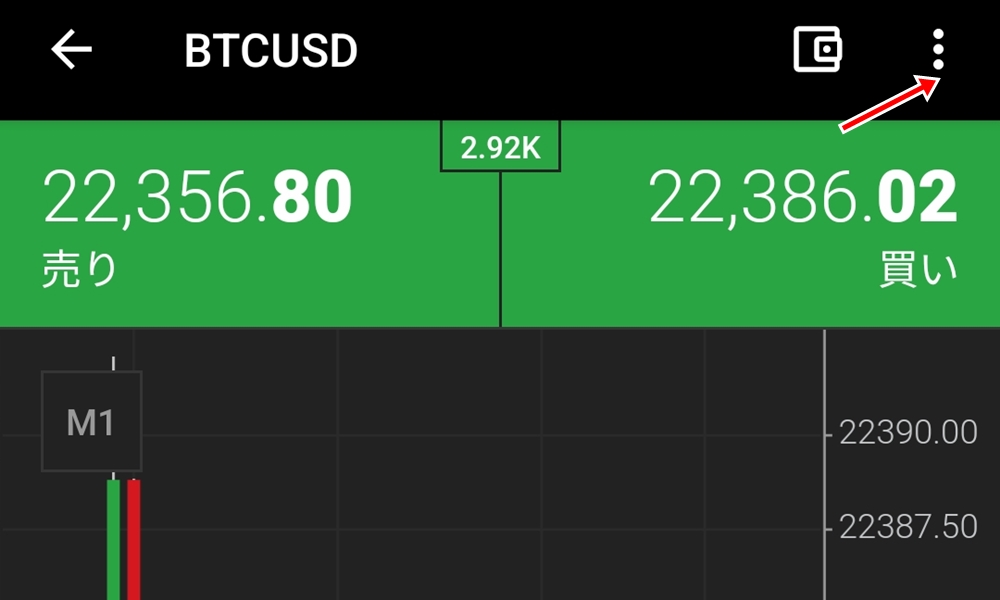Go back with the arrow icon

[x=71, y=51]
